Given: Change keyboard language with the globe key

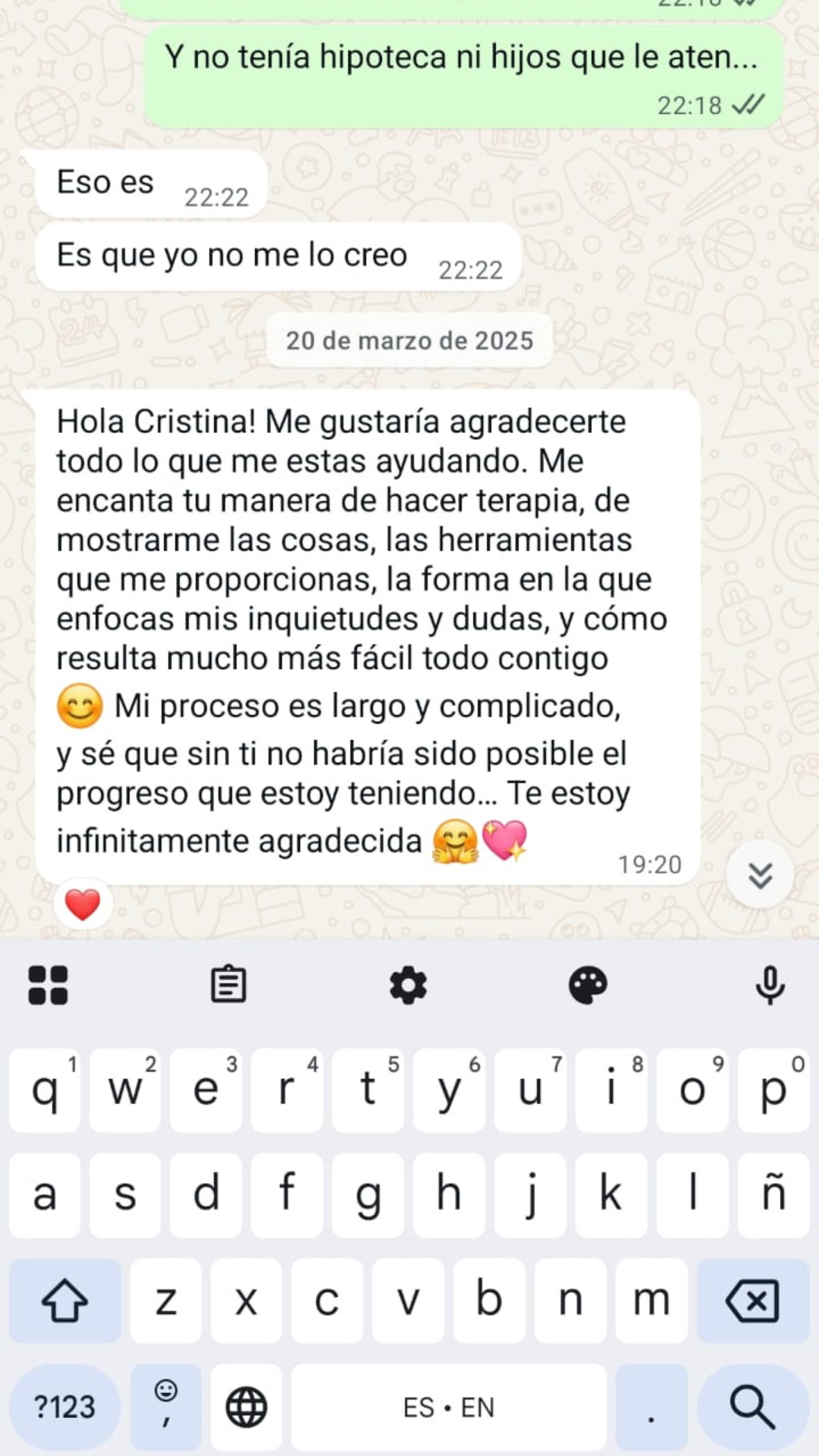Looking at the screenshot, I should (x=246, y=1407).
